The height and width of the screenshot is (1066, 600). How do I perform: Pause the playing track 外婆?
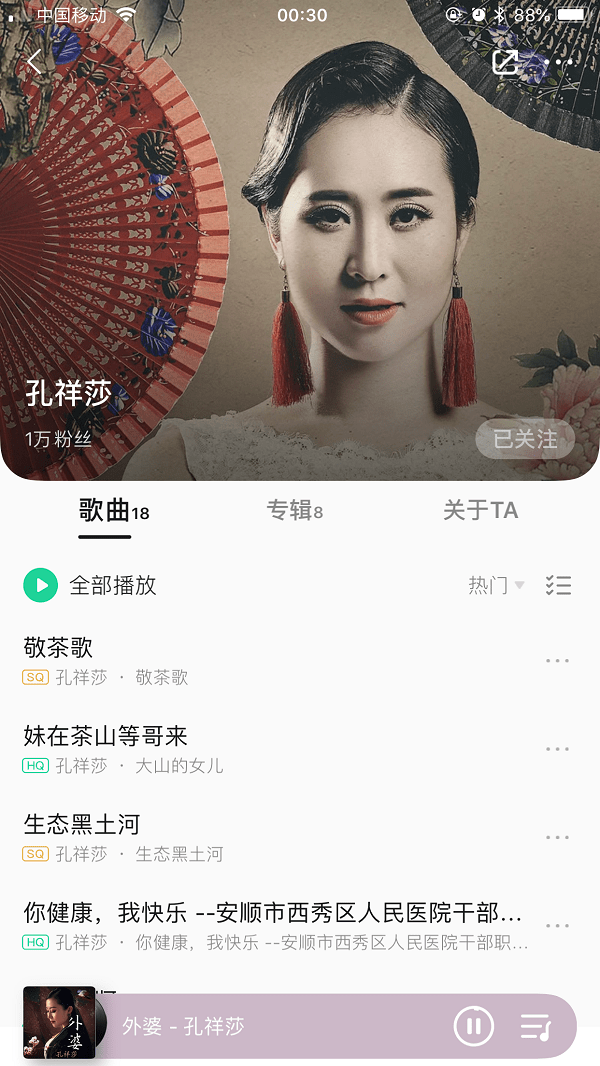[x=474, y=1026]
